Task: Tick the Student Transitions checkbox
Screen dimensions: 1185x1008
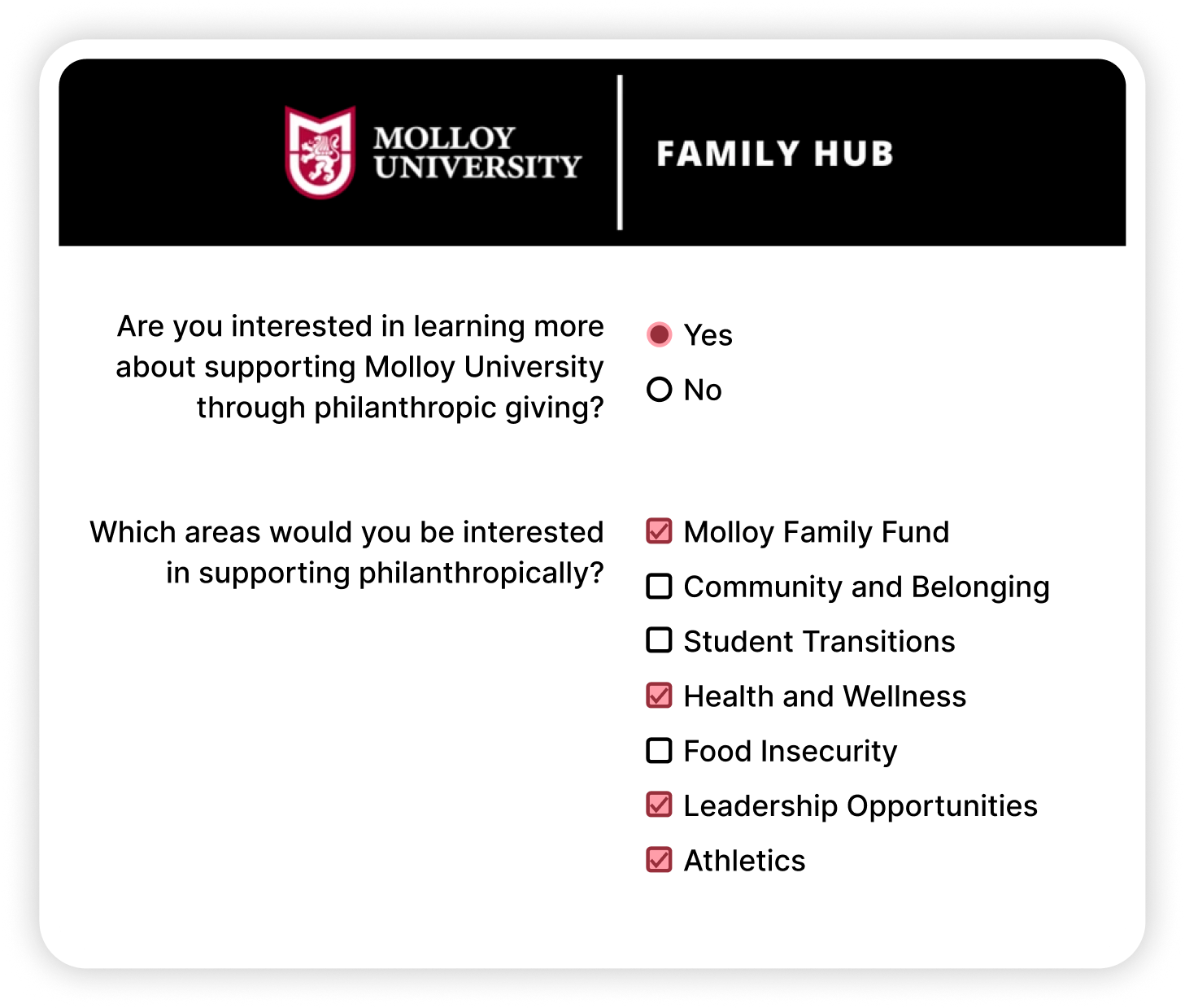Action: pos(659,640)
